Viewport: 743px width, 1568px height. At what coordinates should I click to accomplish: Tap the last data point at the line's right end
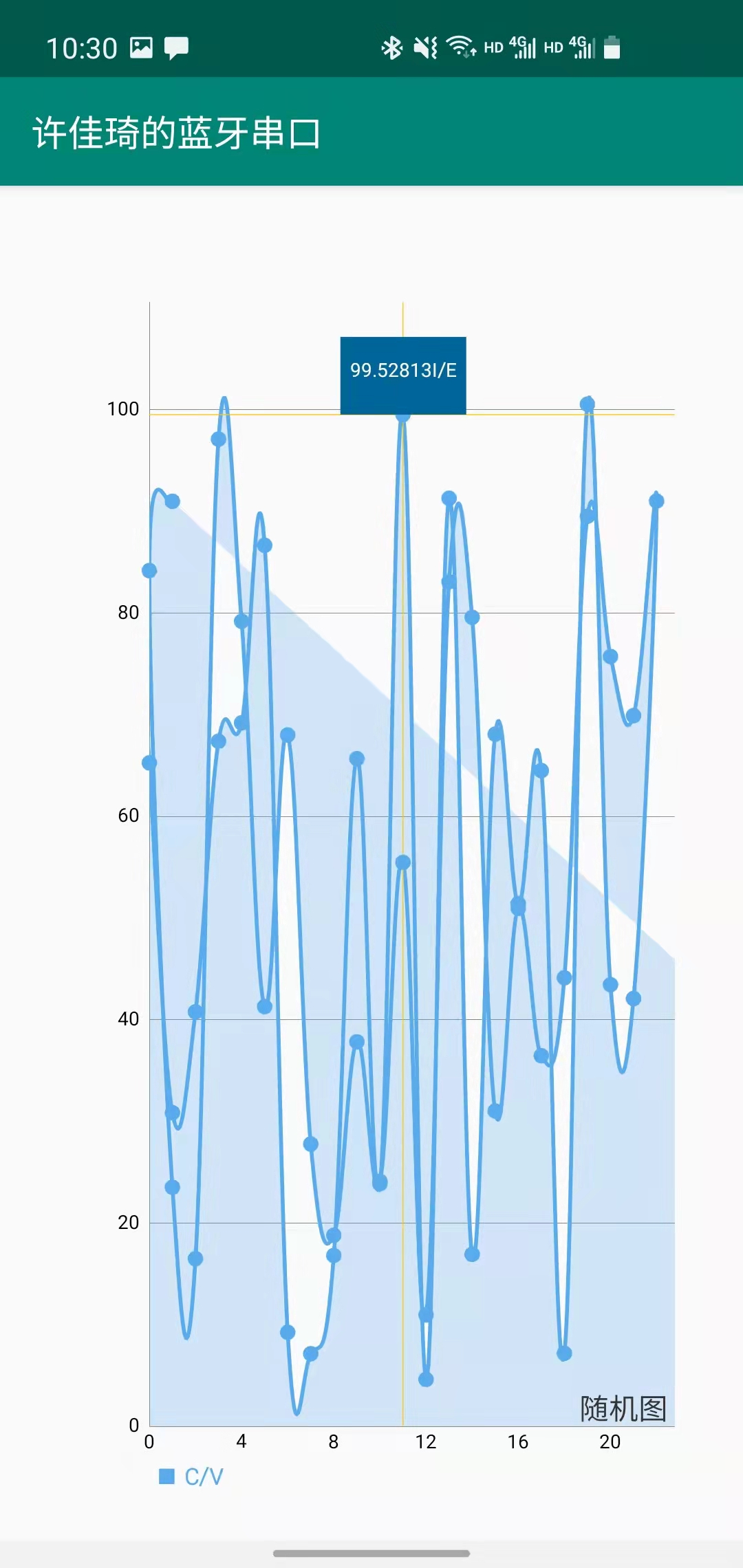click(x=656, y=501)
